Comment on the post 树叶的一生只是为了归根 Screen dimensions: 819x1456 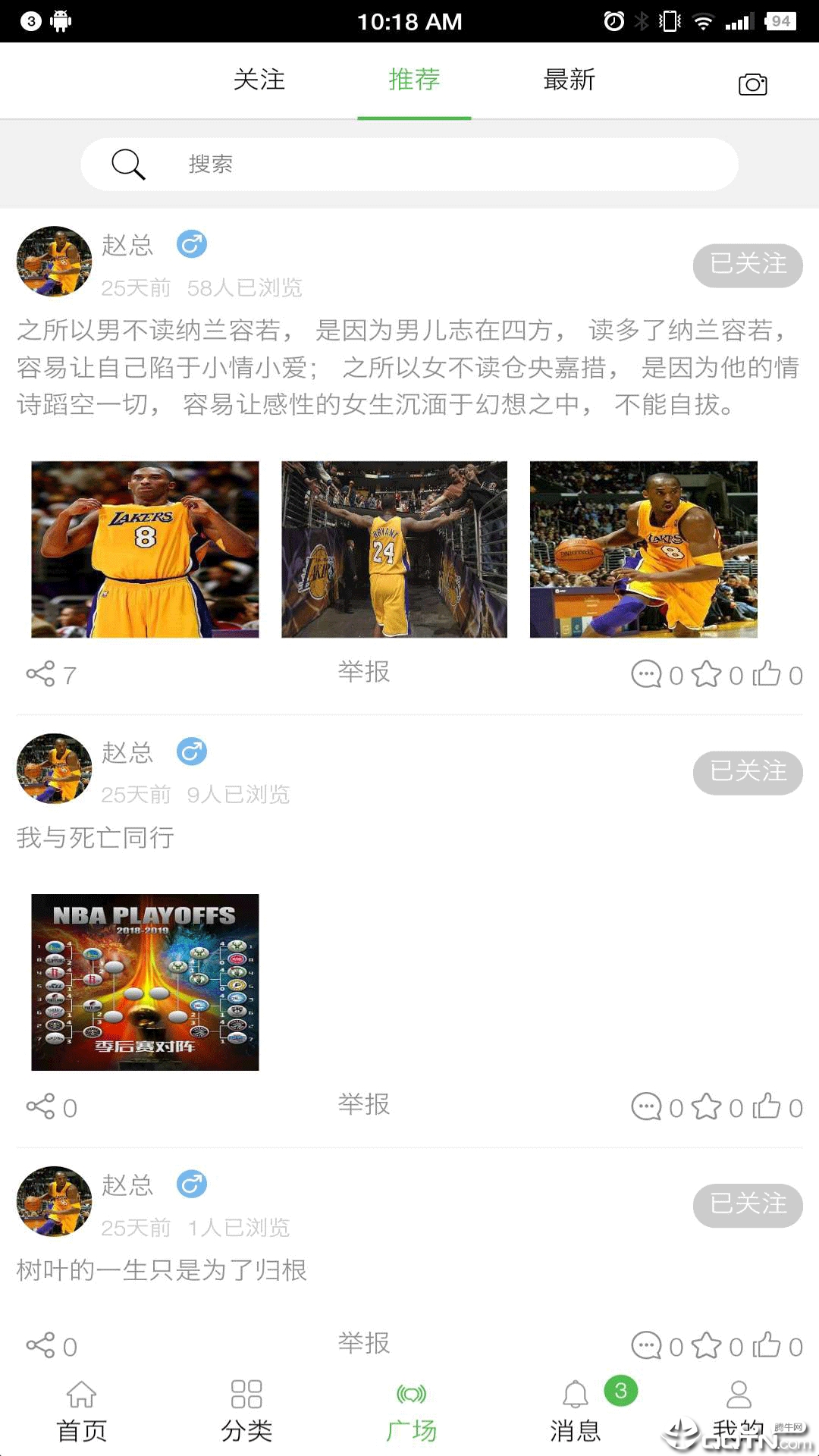click(646, 1345)
